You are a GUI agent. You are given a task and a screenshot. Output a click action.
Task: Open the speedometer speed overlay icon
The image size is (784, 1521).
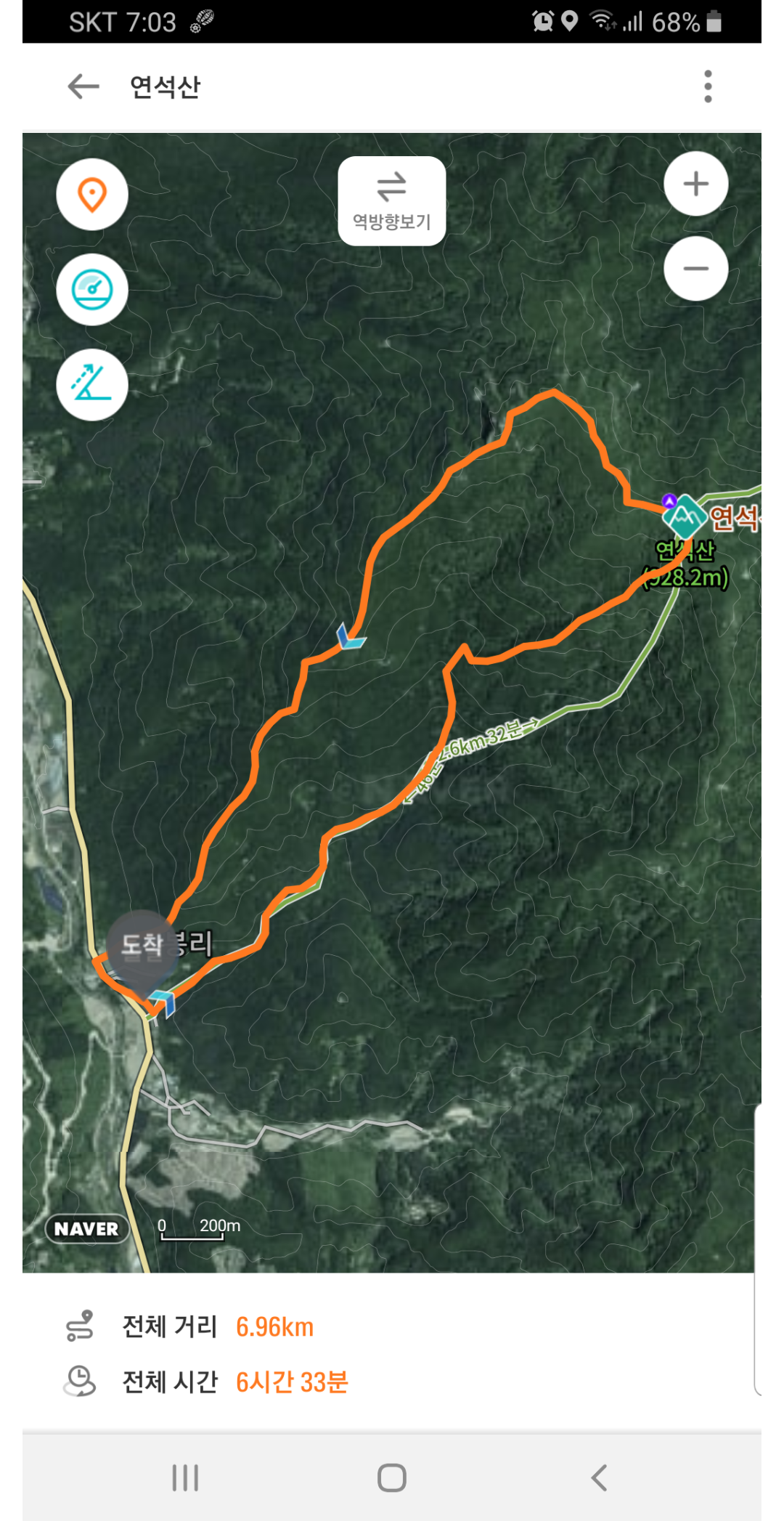point(92,289)
